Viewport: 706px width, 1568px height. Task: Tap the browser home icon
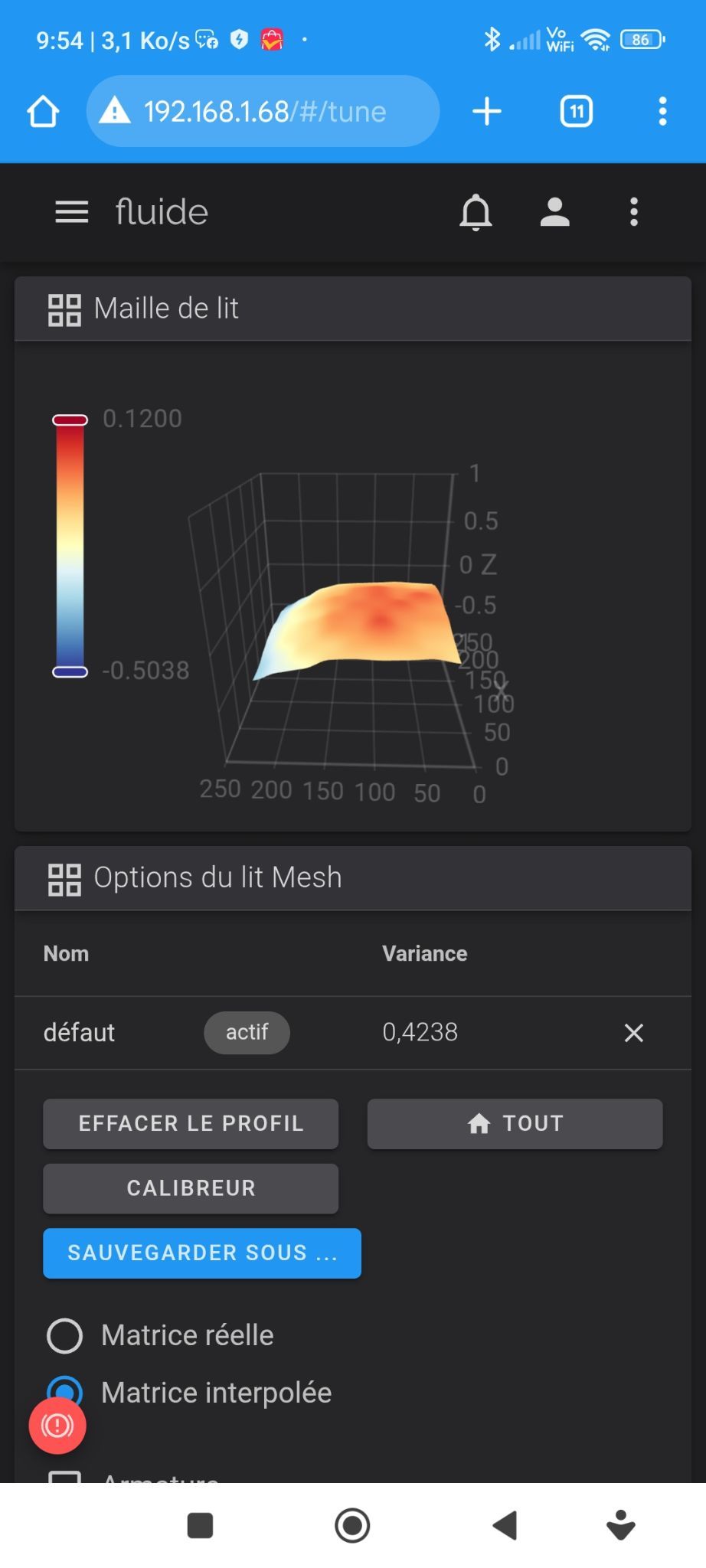point(44,112)
